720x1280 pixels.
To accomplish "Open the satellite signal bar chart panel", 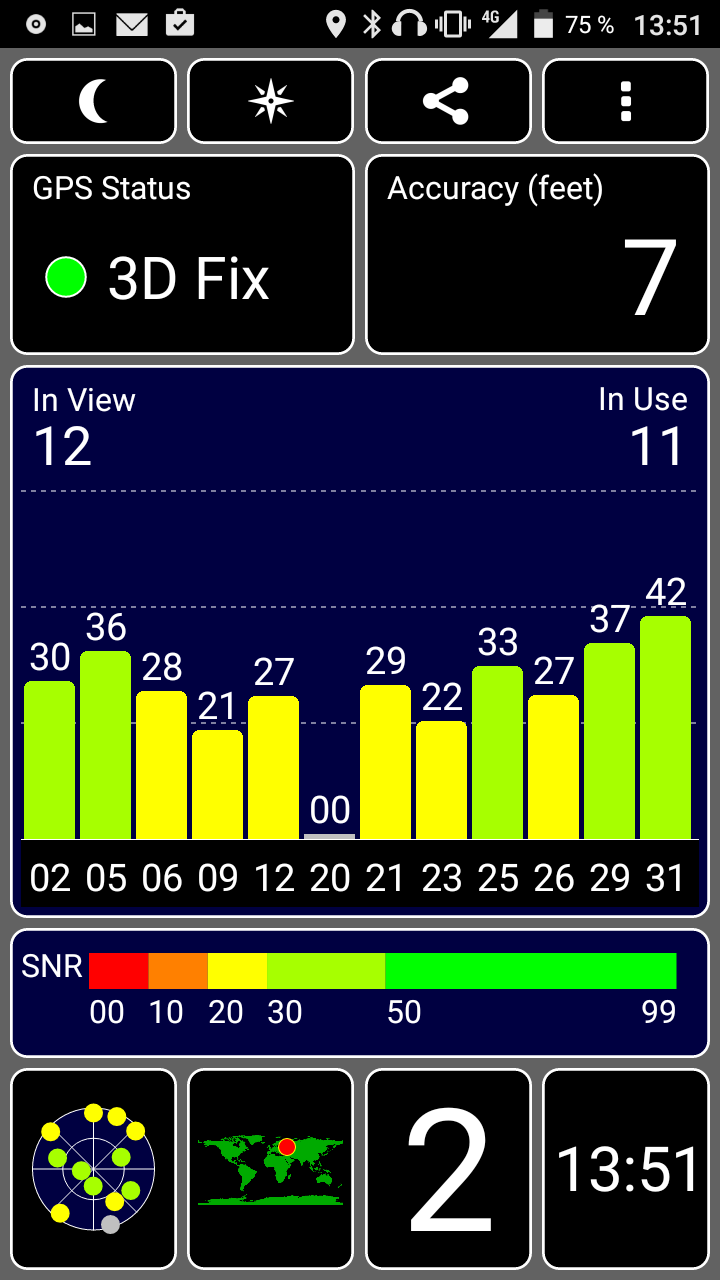I will pos(360,641).
